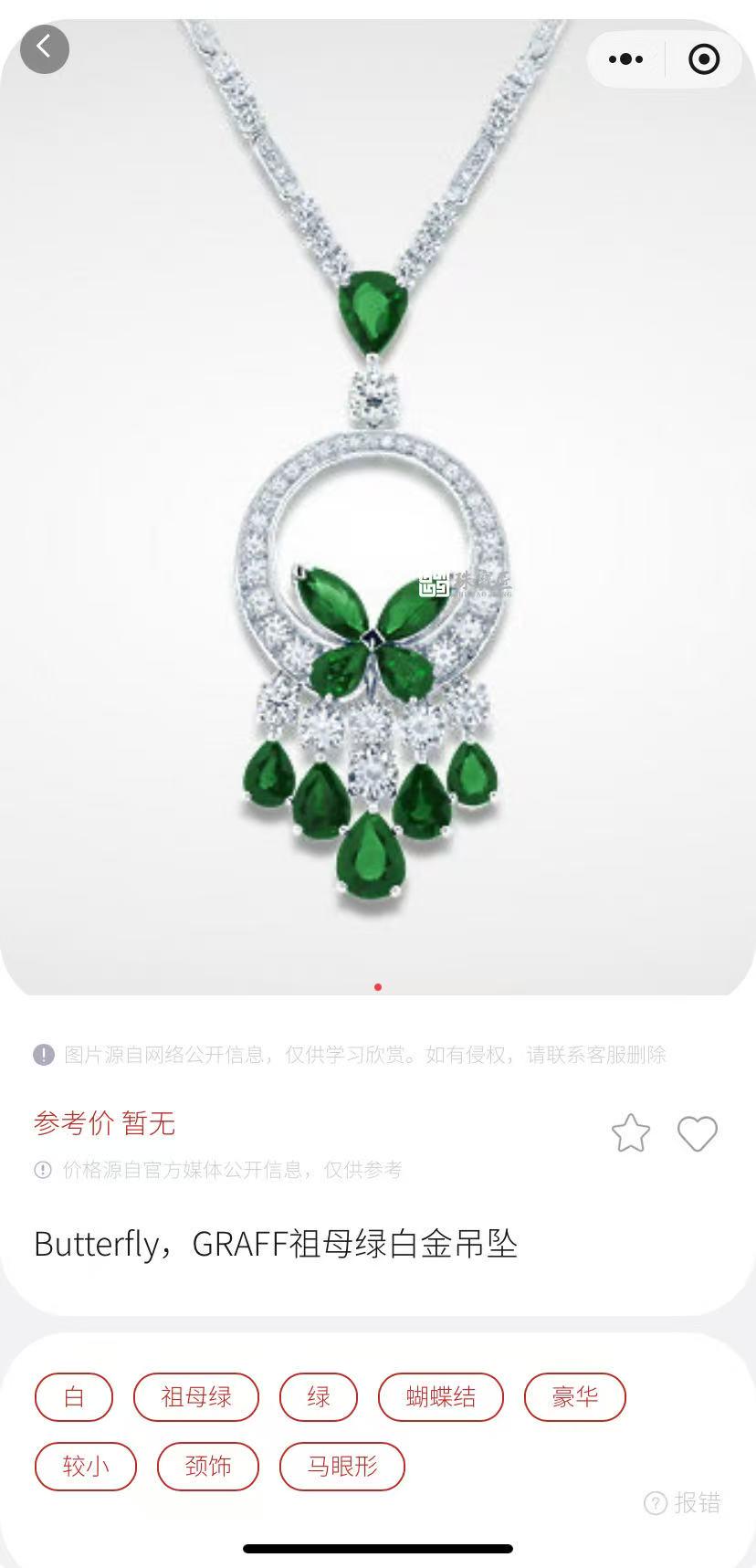The width and height of the screenshot is (756, 1568).
Task: Select the 祖母绿 tag chip
Action: point(196,1396)
